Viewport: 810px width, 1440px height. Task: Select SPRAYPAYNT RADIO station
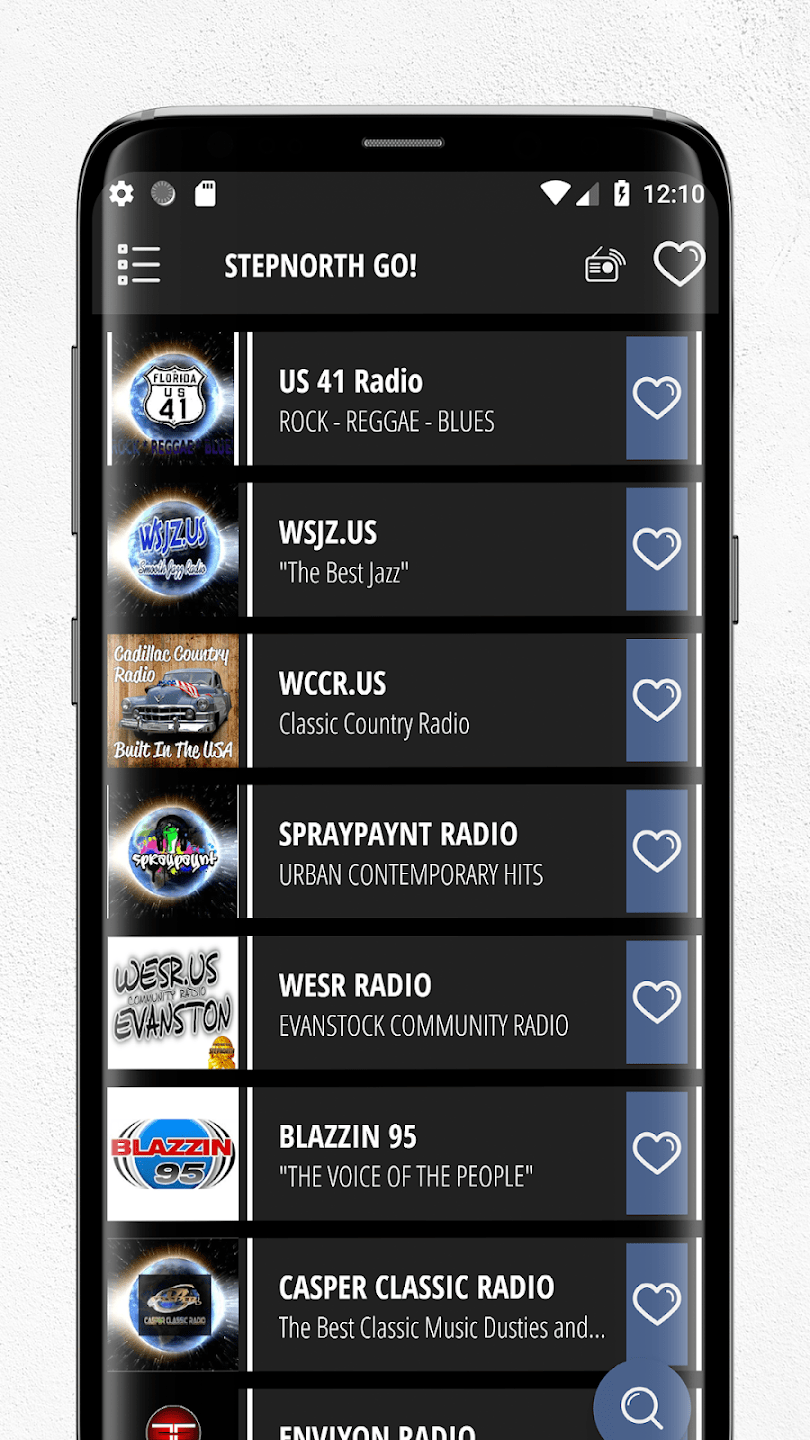click(436, 852)
